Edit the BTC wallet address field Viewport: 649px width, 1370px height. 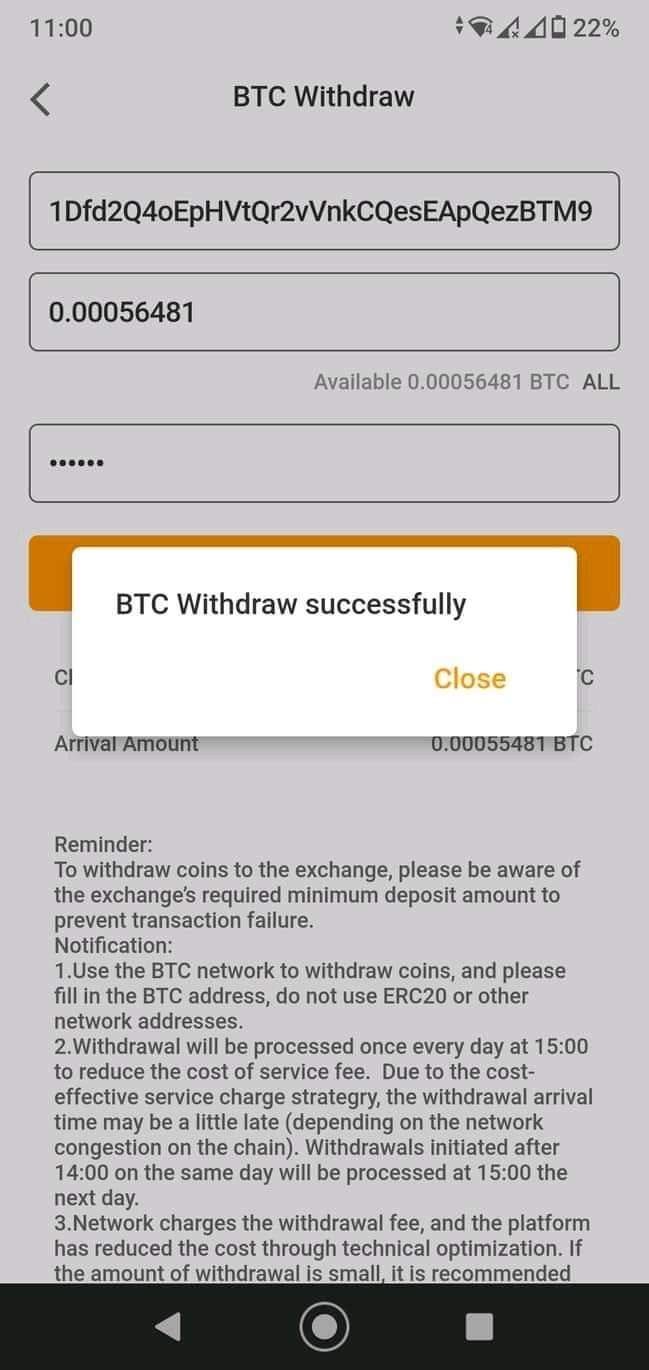point(324,211)
